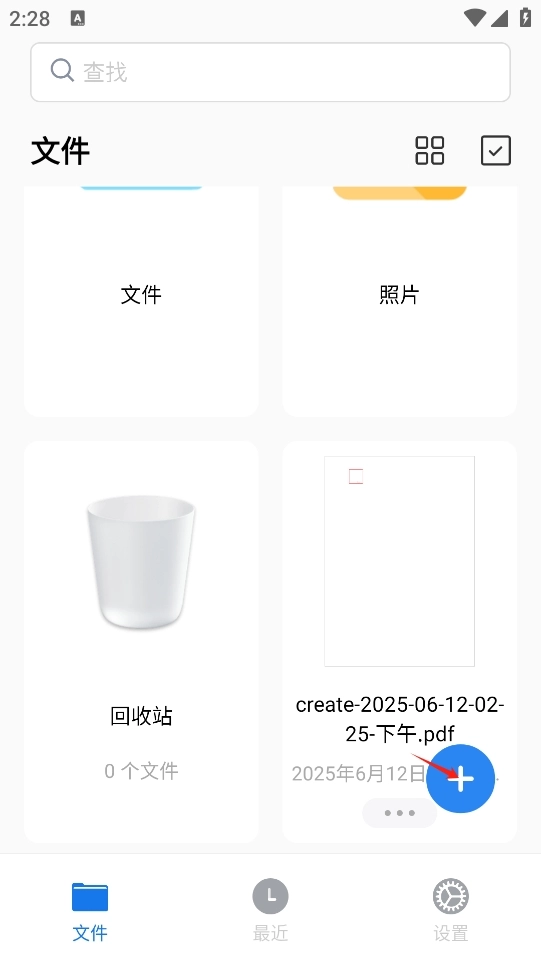Screen dimensions: 541x963
Task: Open the 文件 folder card
Action: coord(141,301)
